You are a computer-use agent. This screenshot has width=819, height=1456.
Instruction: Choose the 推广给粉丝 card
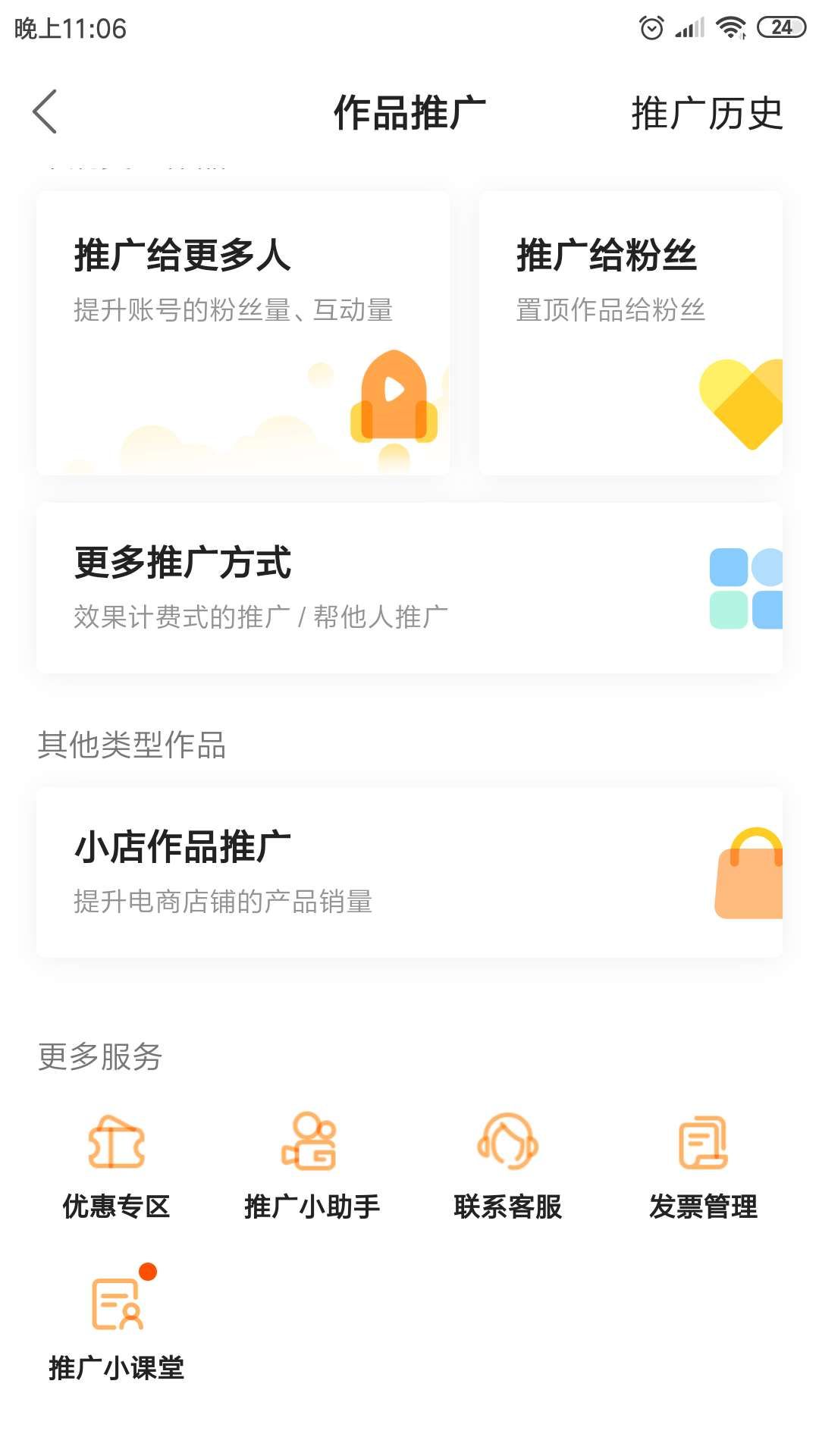point(630,334)
